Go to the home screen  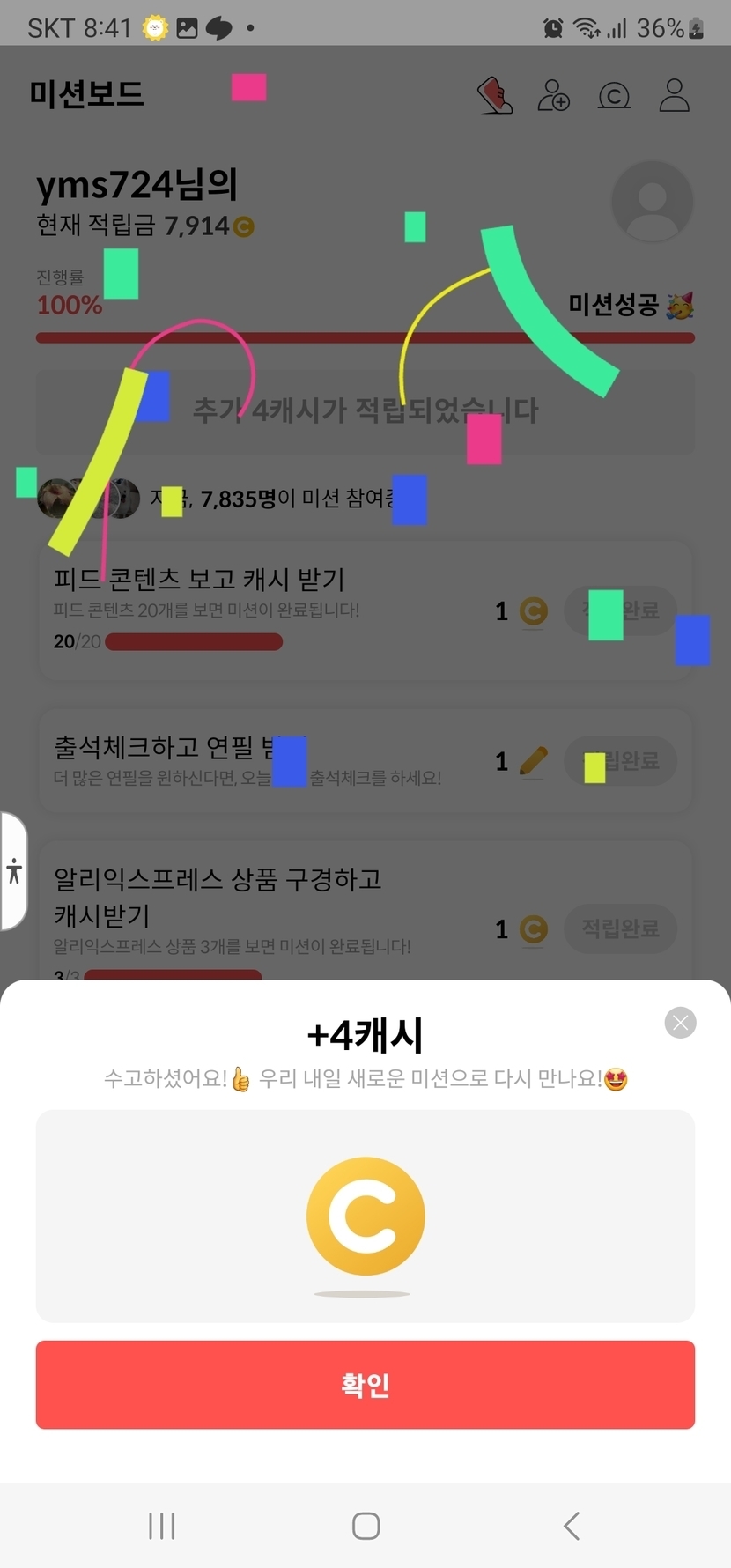pyautogui.click(x=365, y=1526)
